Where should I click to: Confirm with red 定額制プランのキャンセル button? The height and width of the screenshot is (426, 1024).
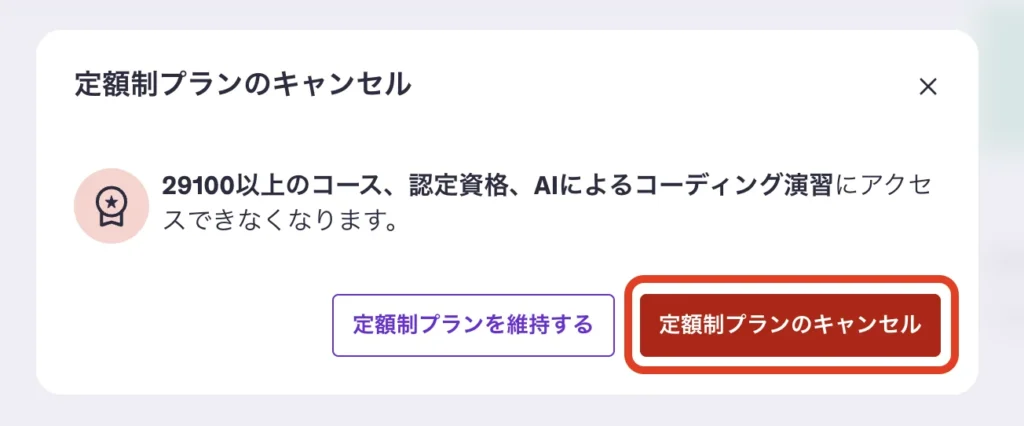[790, 325]
